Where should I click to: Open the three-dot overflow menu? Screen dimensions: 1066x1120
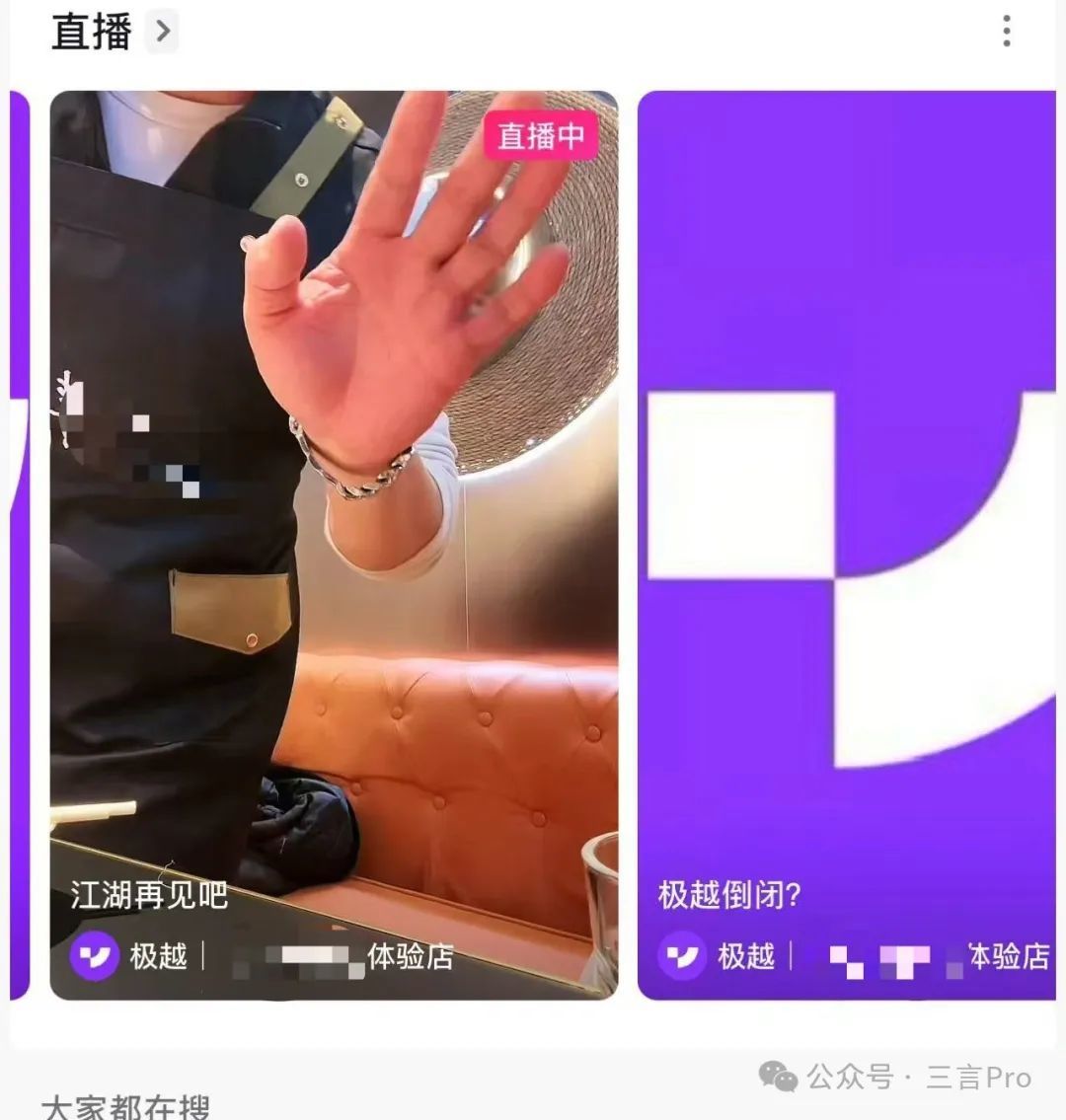coord(1006,32)
